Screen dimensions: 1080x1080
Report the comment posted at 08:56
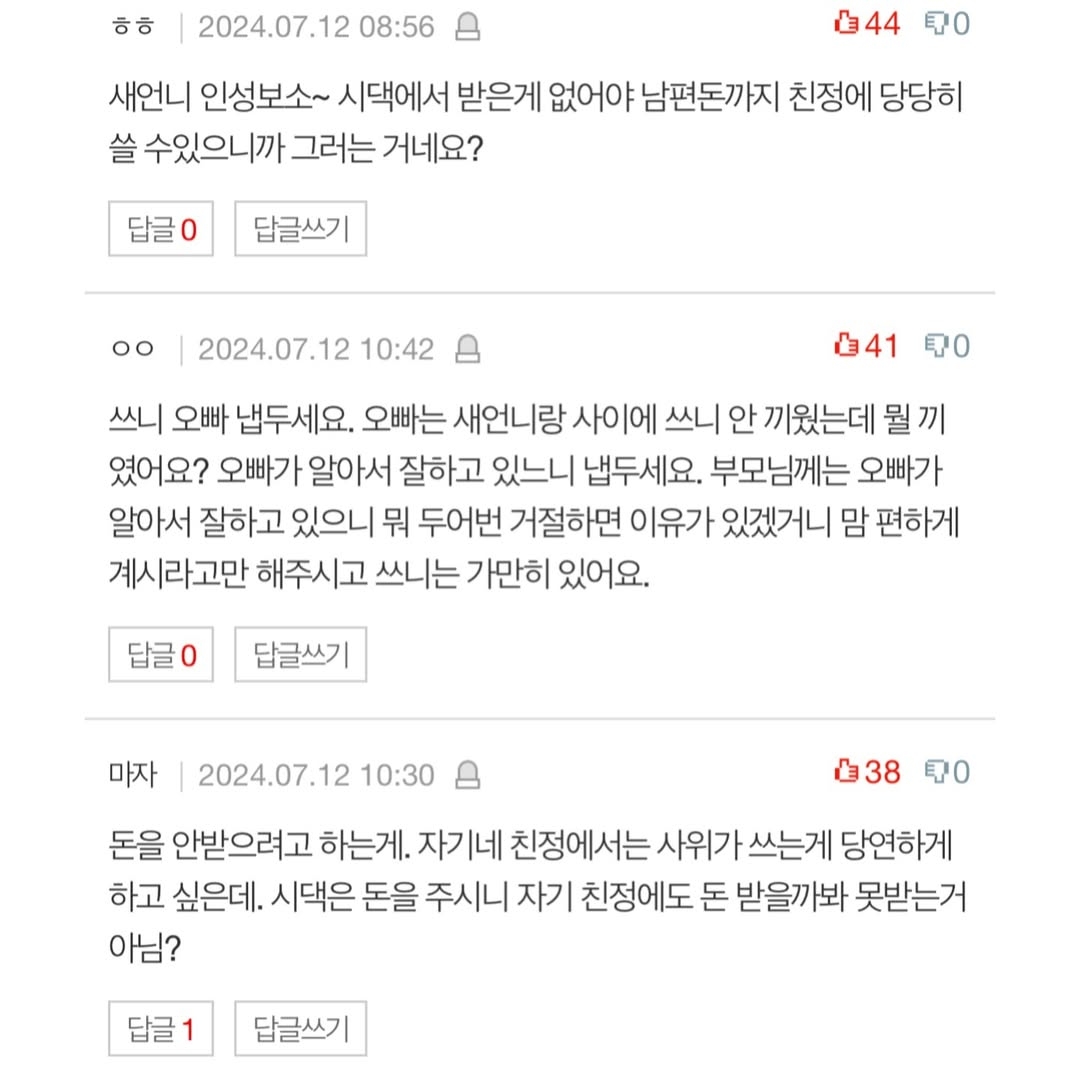[467, 27]
